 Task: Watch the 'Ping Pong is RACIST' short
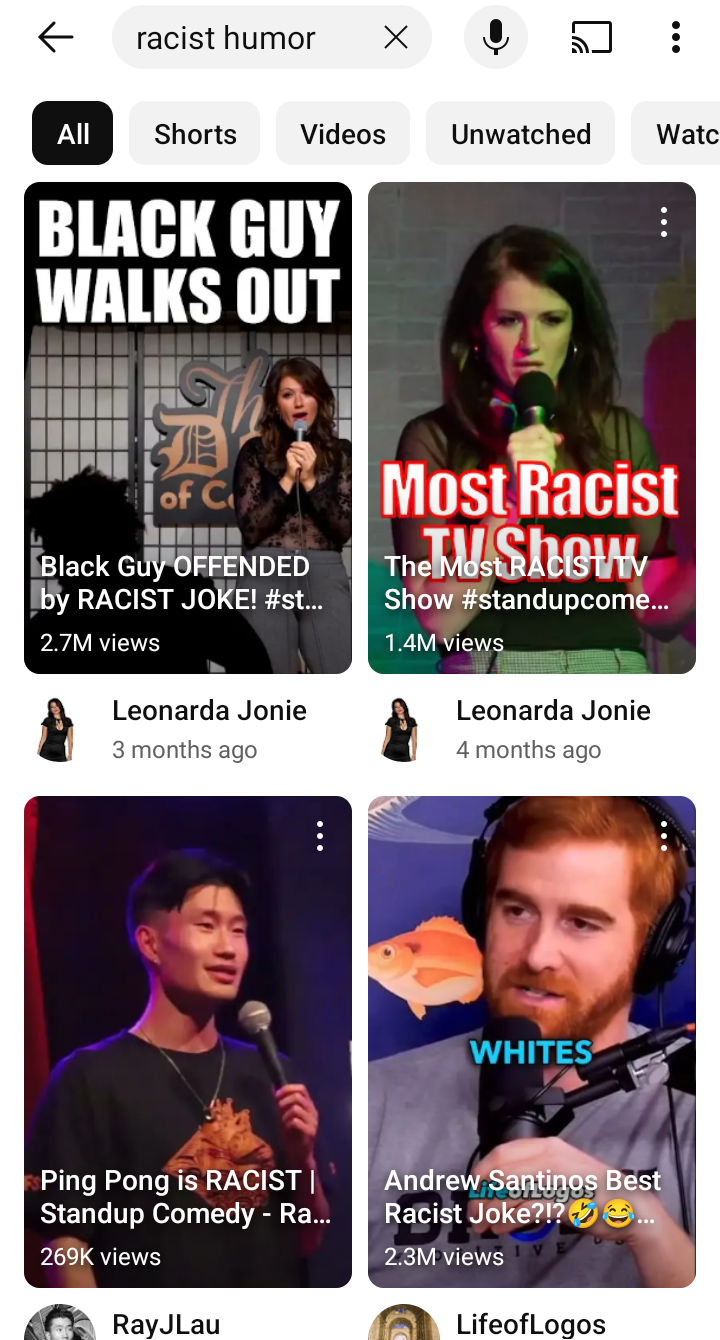(x=188, y=1042)
